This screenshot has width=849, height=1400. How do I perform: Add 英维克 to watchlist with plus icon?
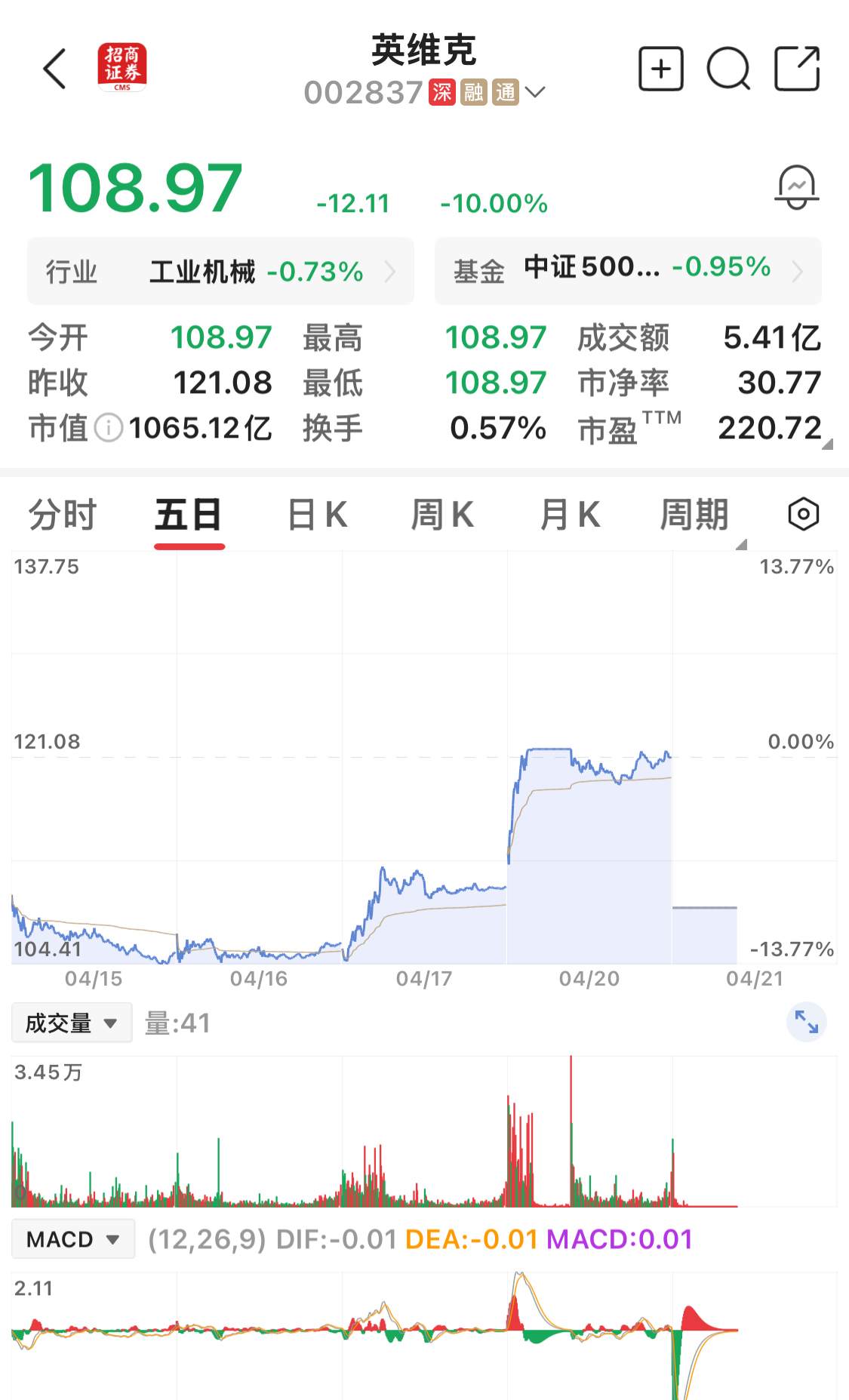660,69
